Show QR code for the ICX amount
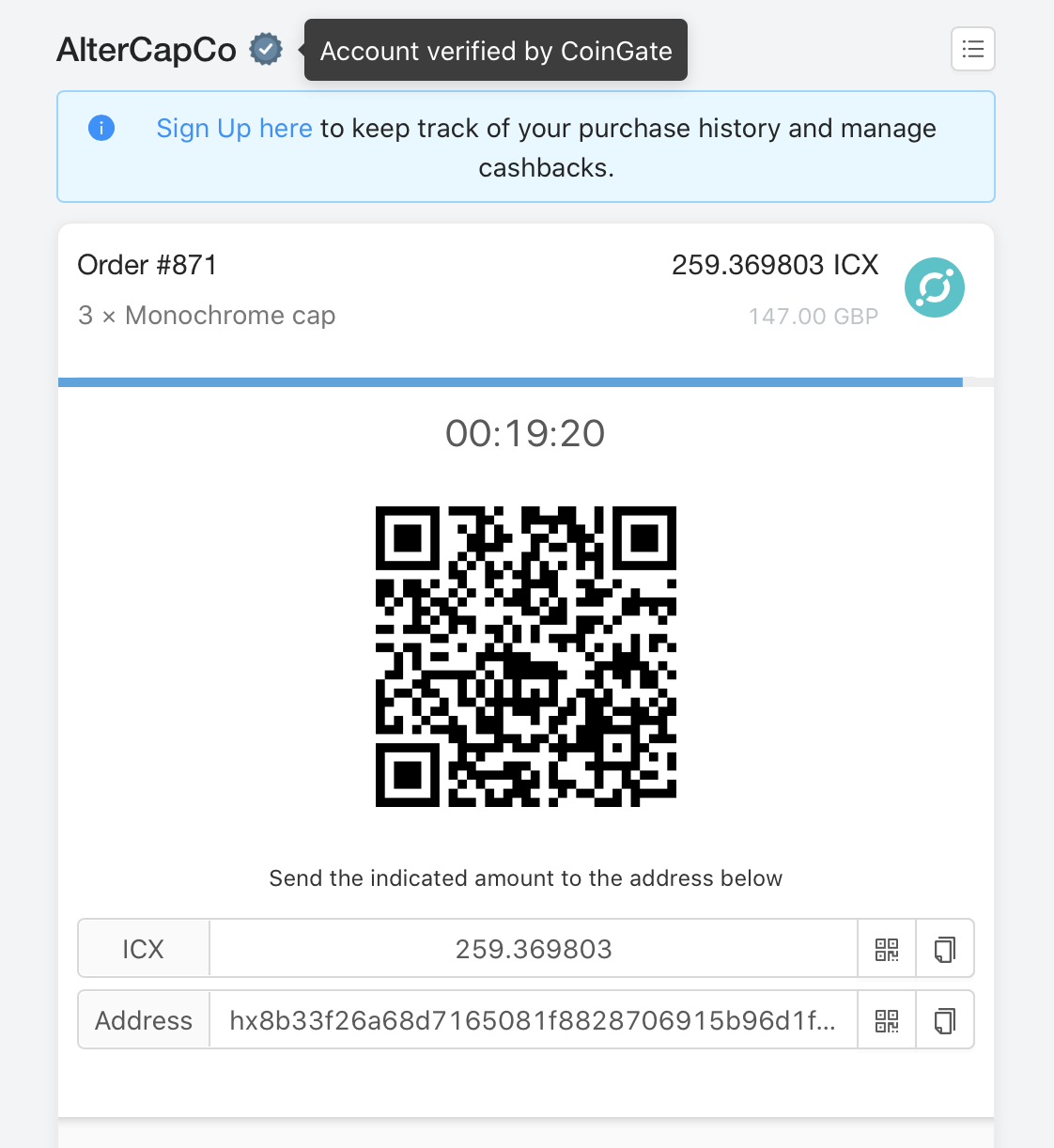Image resolution: width=1054 pixels, height=1148 pixels. [886, 949]
